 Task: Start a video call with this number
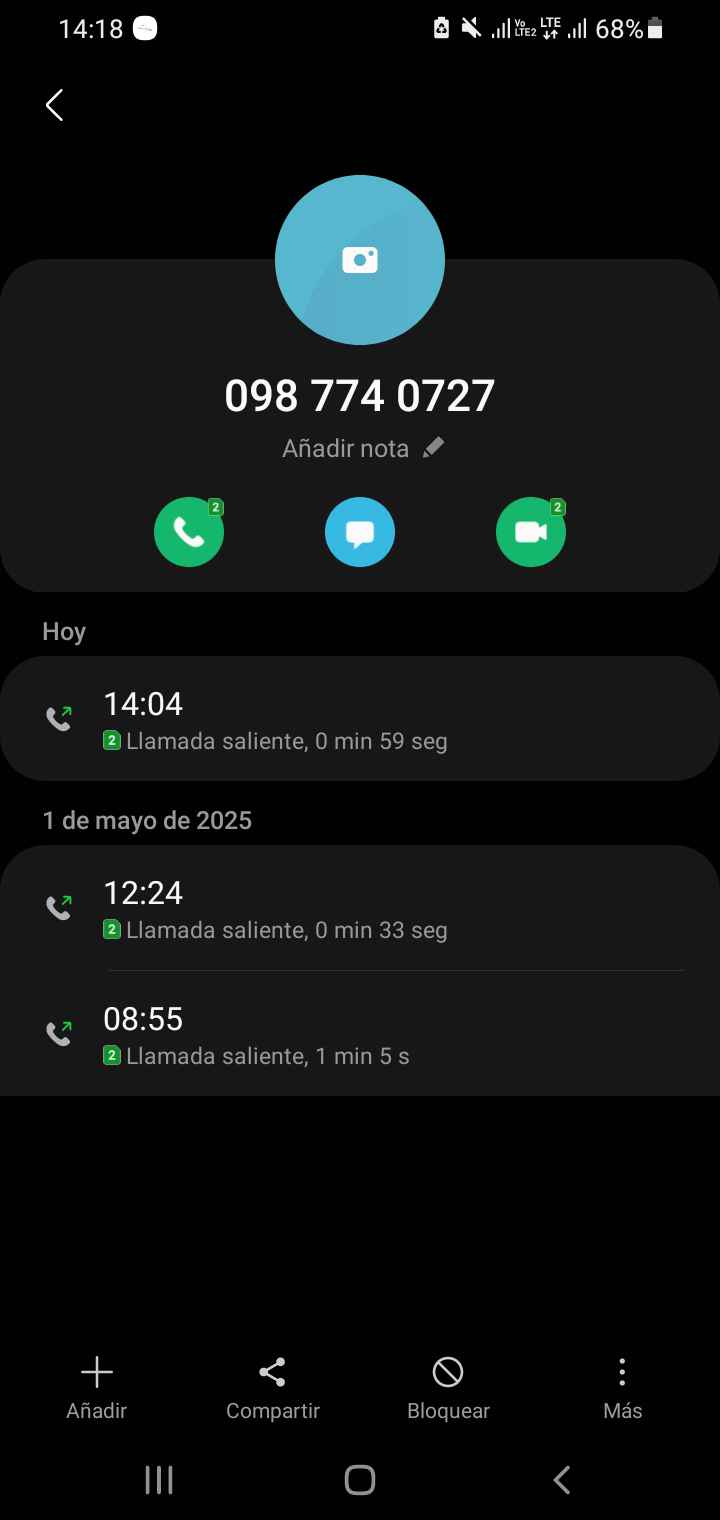(531, 532)
